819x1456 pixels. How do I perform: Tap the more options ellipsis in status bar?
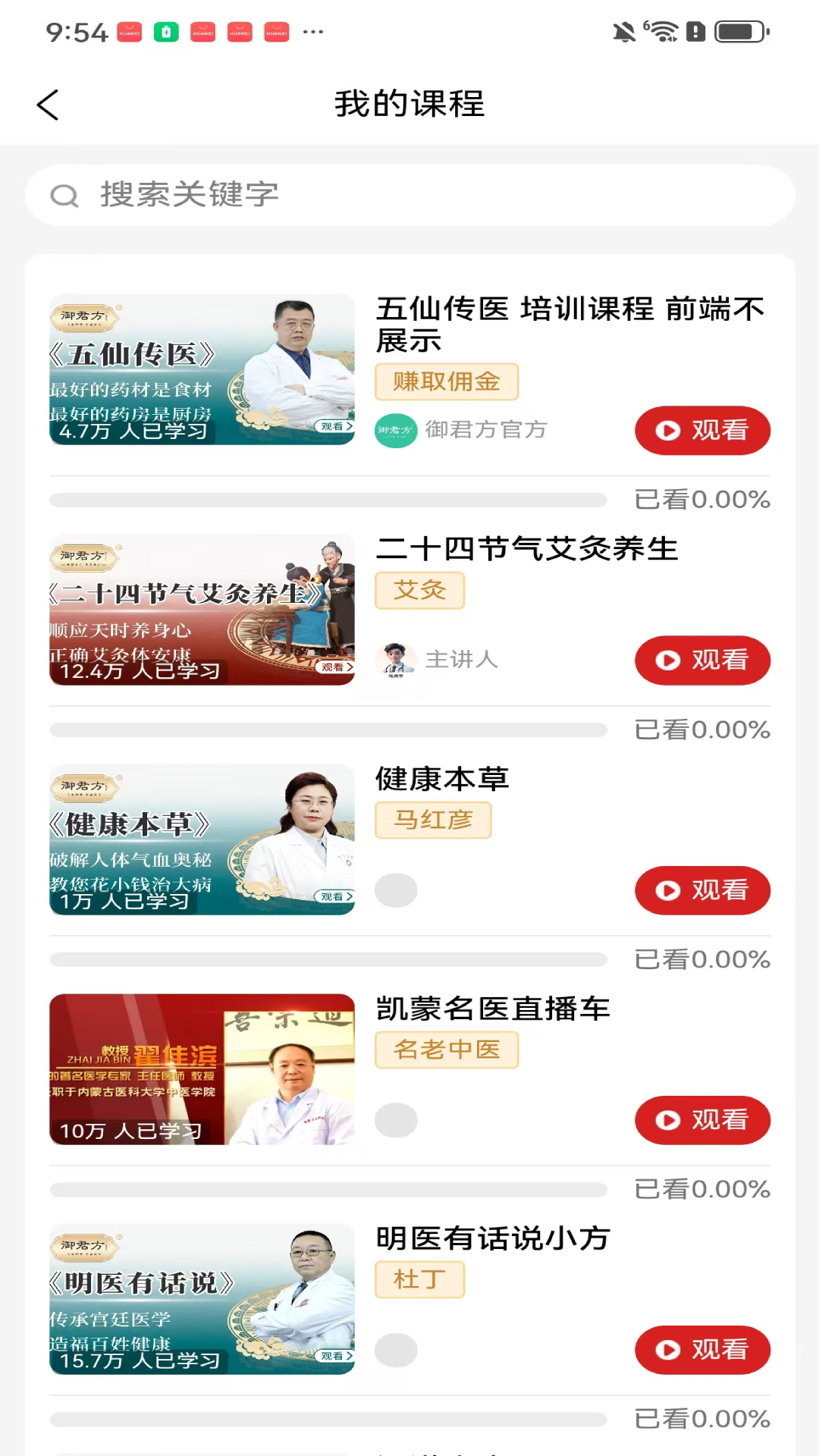coord(312,33)
